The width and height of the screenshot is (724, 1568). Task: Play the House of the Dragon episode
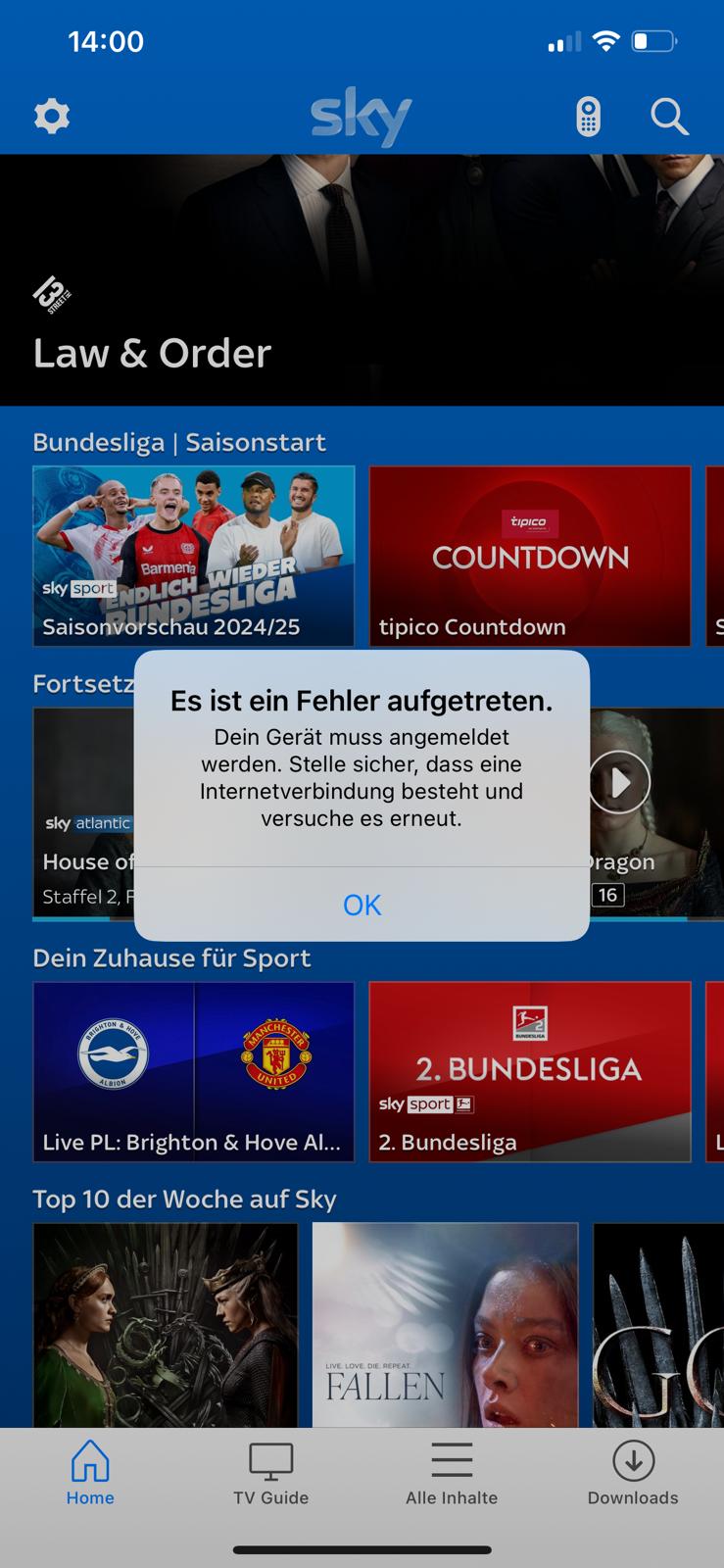[x=619, y=782]
